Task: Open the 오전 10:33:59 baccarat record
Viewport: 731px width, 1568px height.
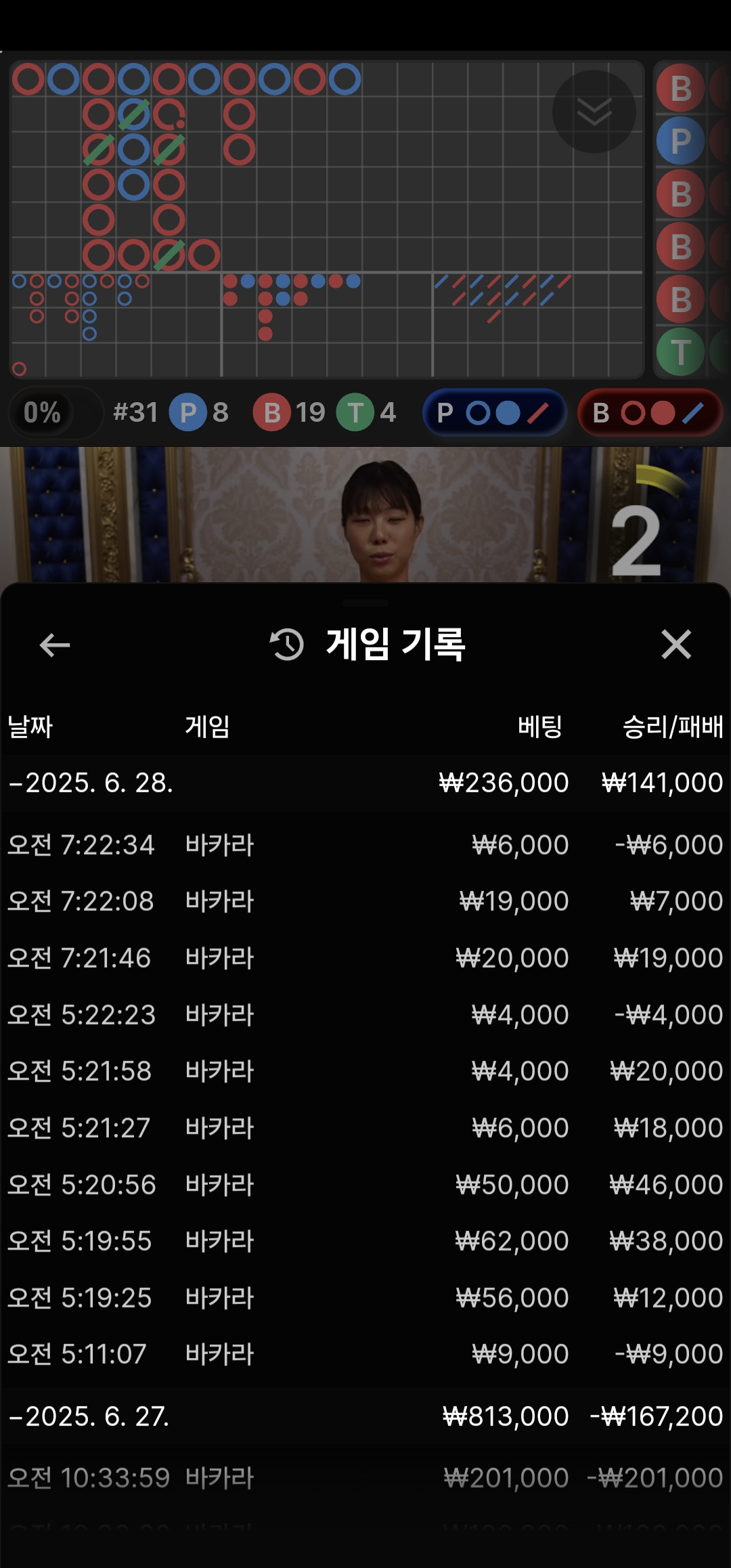Action: (x=365, y=1478)
